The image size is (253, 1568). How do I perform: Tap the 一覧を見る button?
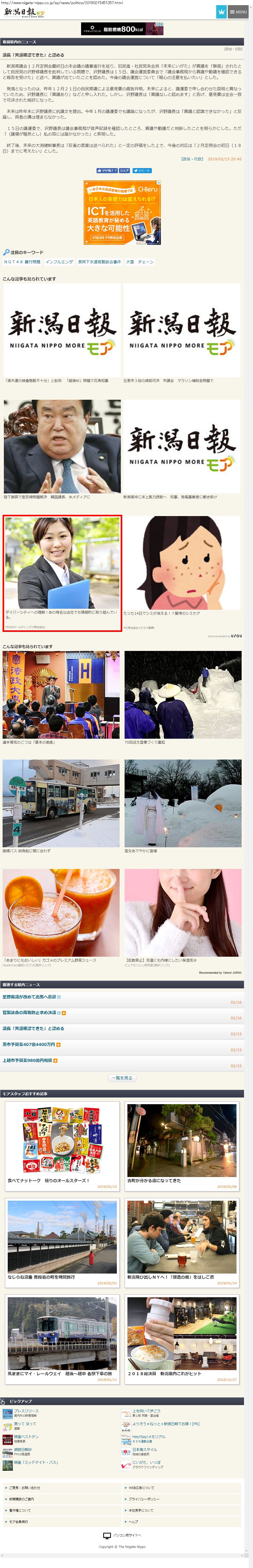click(x=122, y=1078)
